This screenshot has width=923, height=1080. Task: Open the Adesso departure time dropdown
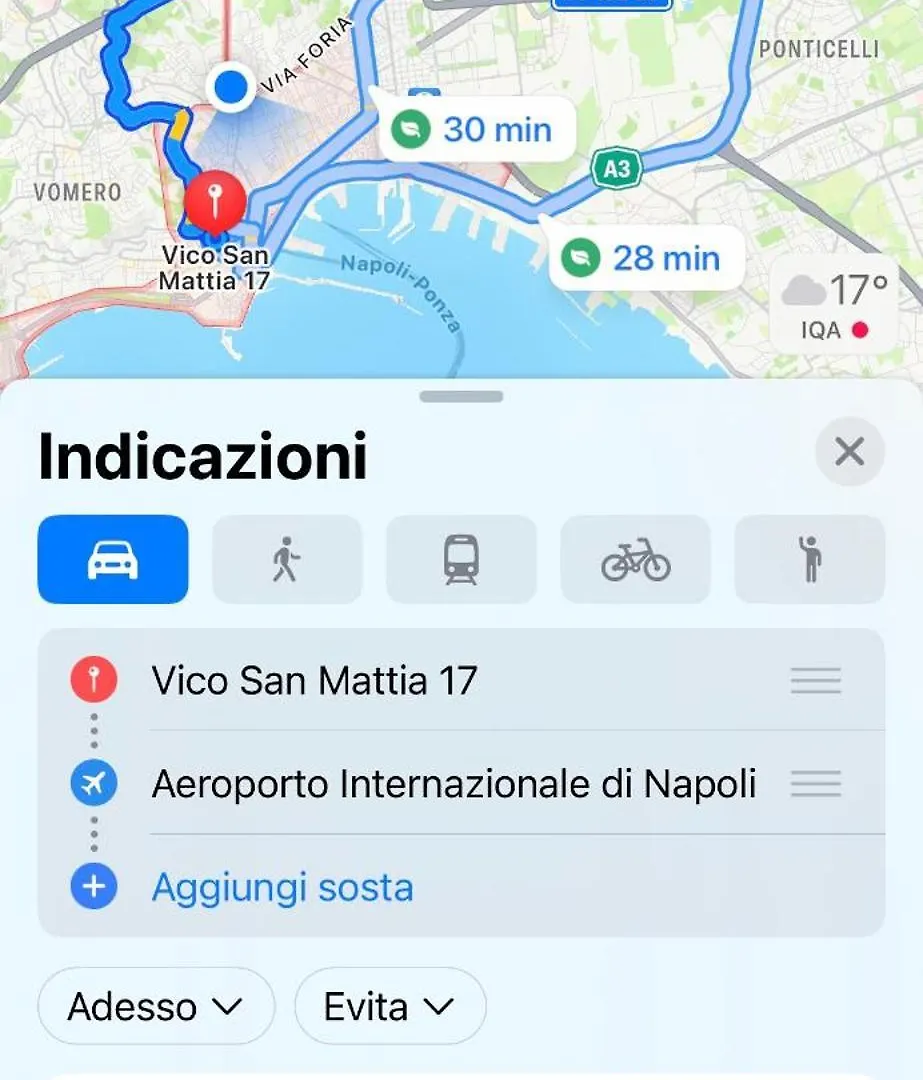(x=155, y=1006)
